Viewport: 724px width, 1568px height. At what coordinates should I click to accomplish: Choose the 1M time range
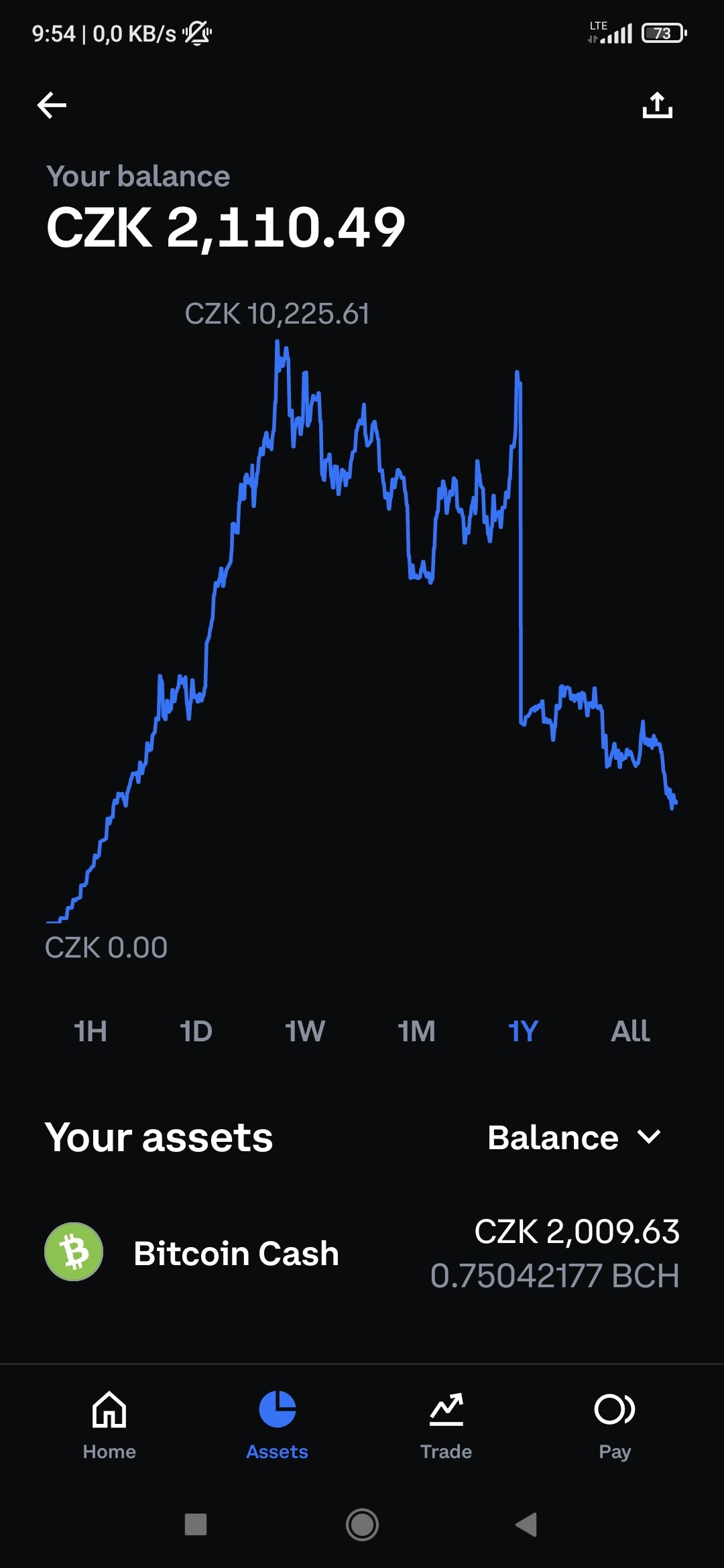click(x=416, y=1031)
